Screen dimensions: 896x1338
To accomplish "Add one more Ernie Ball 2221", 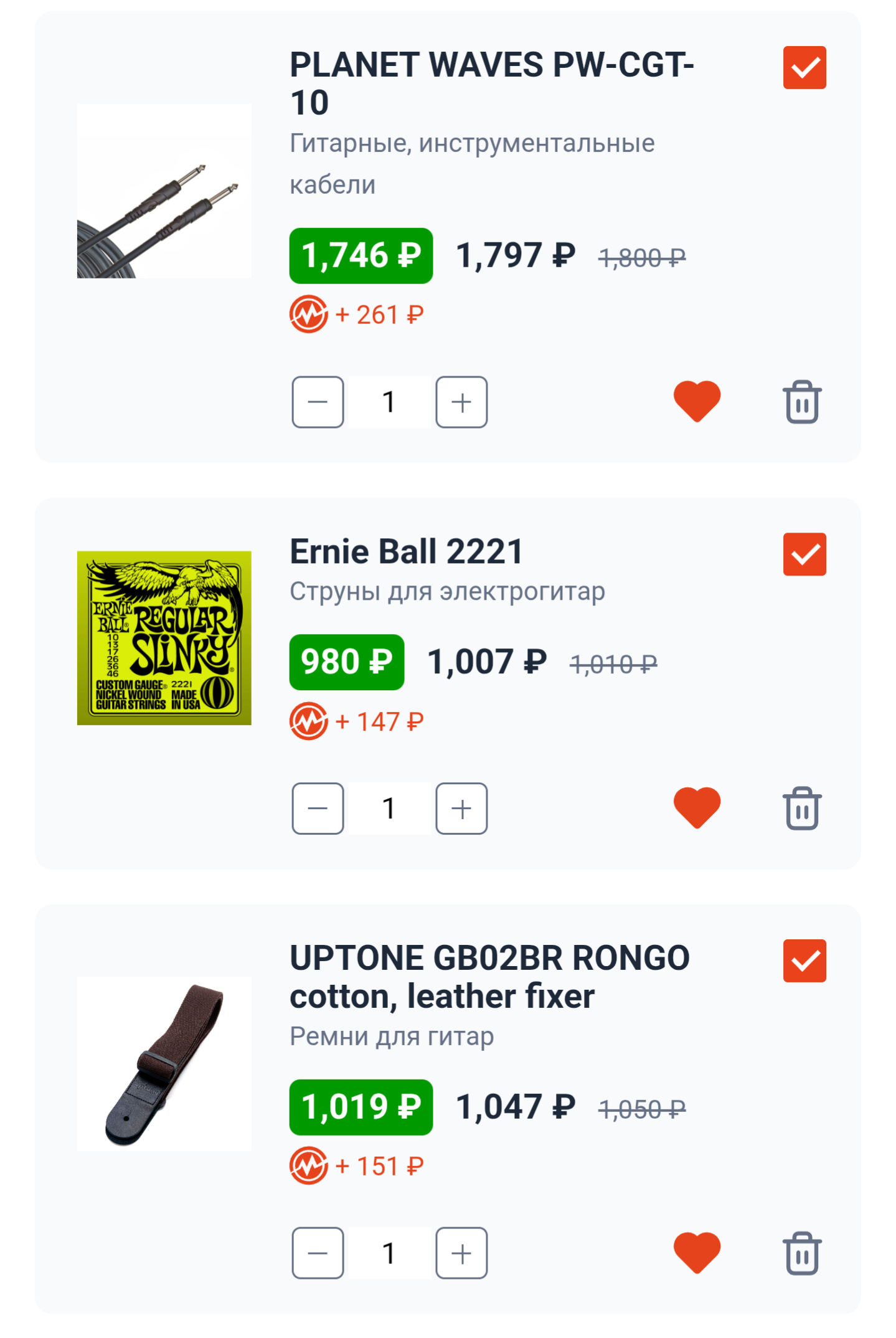I will point(461,809).
